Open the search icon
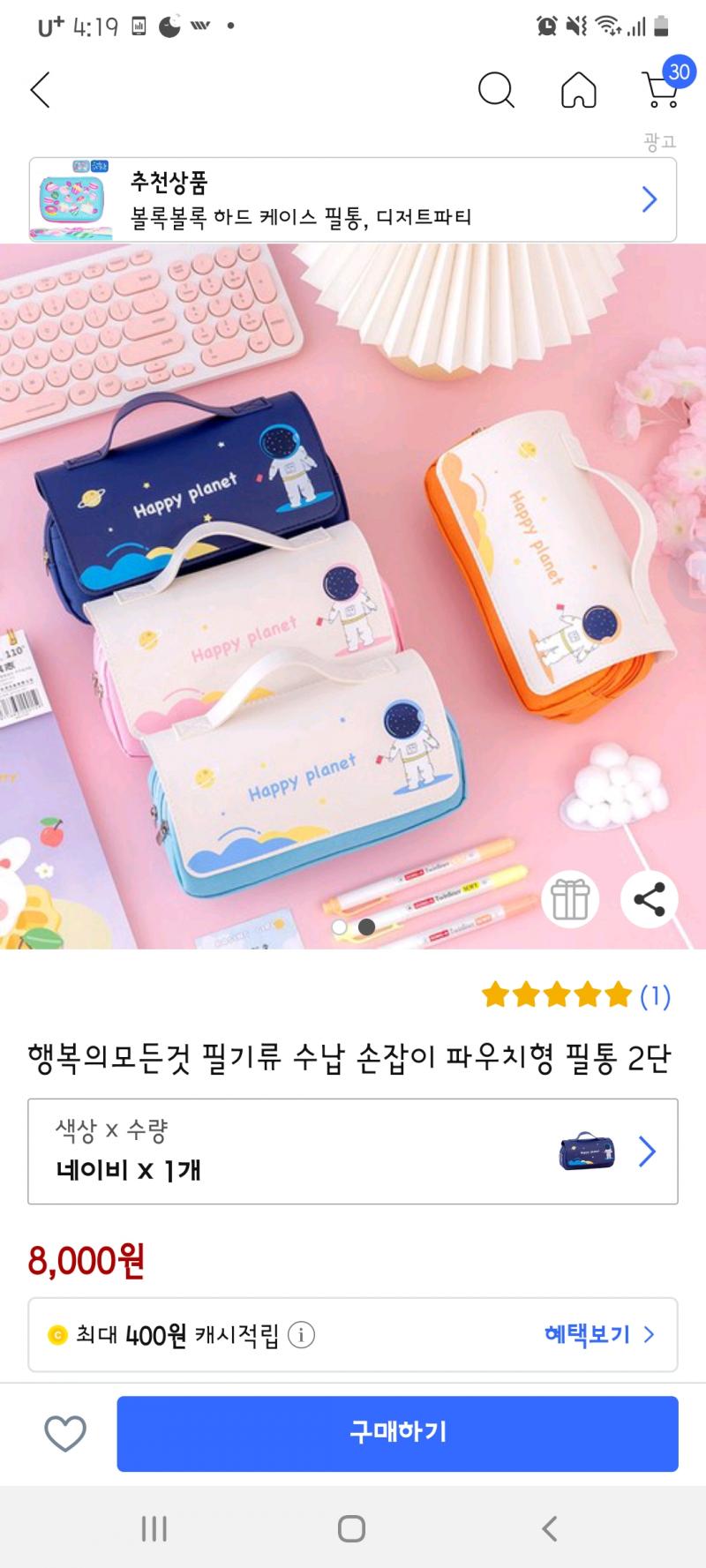The width and height of the screenshot is (706, 1568). [x=496, y=90]
